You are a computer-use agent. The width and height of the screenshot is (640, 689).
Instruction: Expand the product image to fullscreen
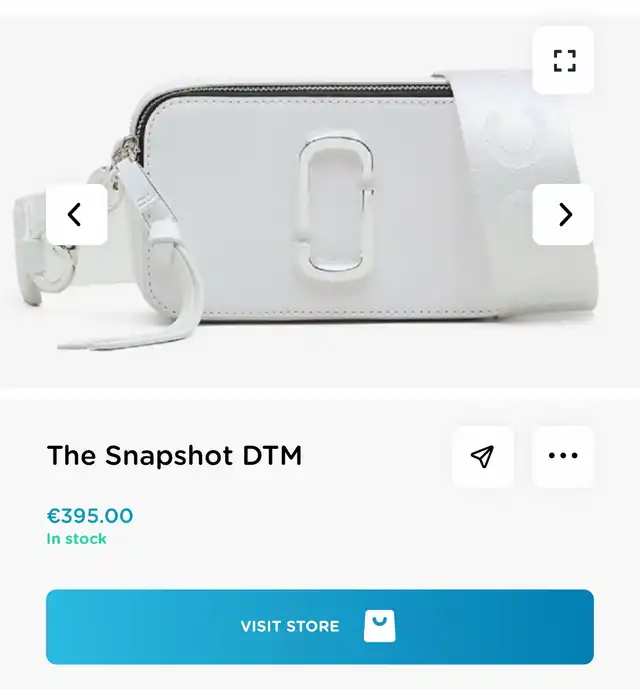(x=564, y=60)
